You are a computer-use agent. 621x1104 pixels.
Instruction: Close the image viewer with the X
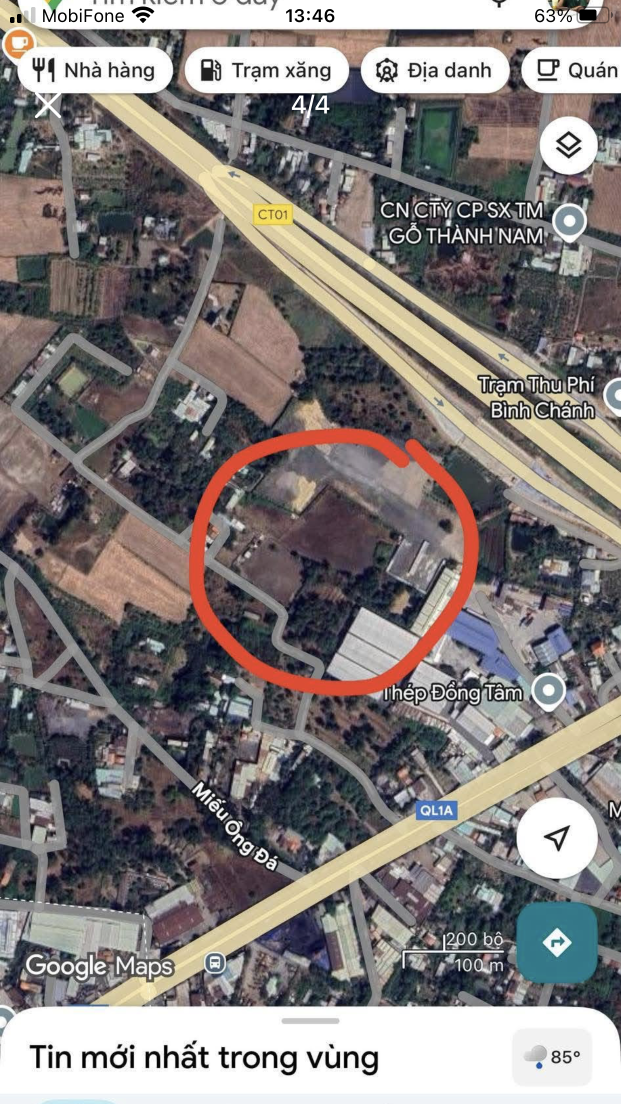[x=48, y=105]
